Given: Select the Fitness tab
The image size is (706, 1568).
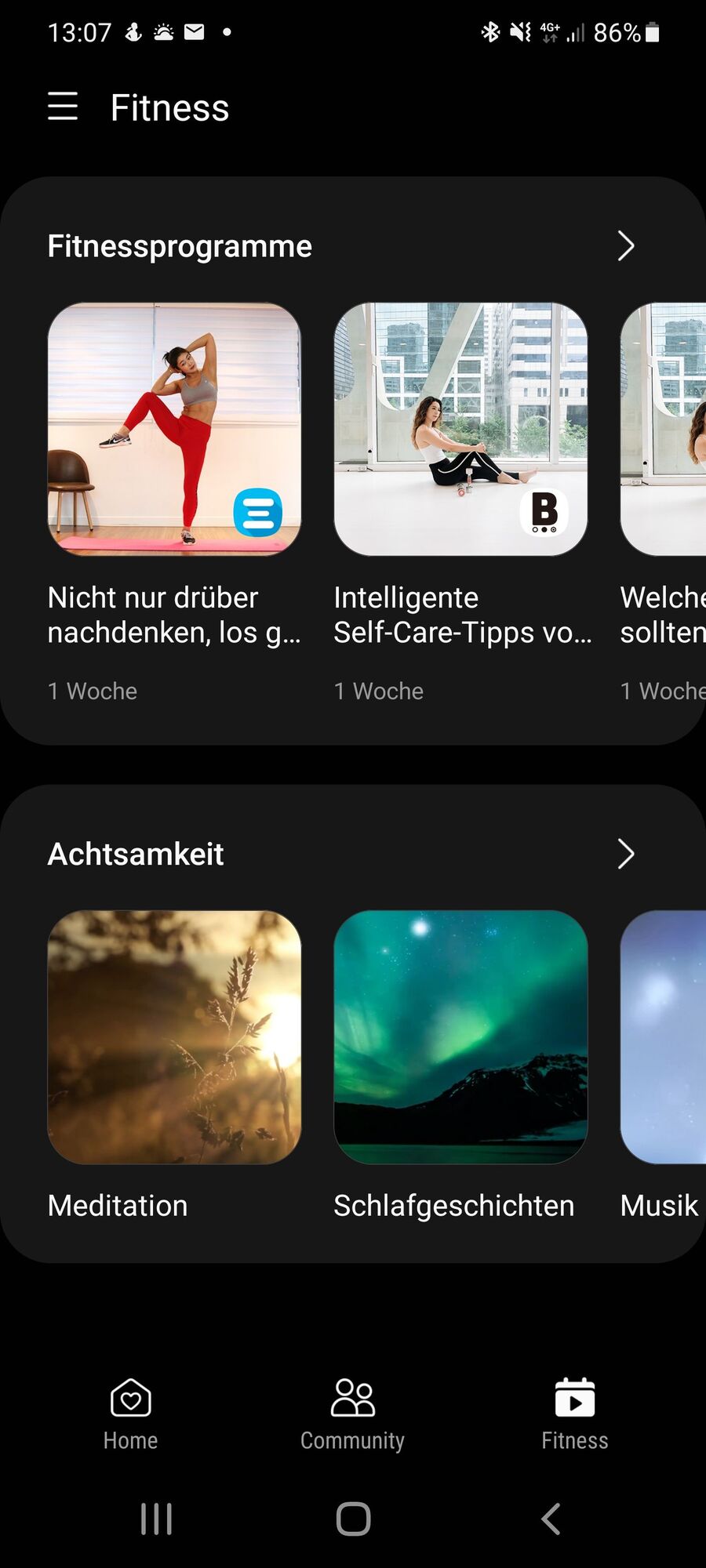Looking at the screenshot, I should (574, 1414).
